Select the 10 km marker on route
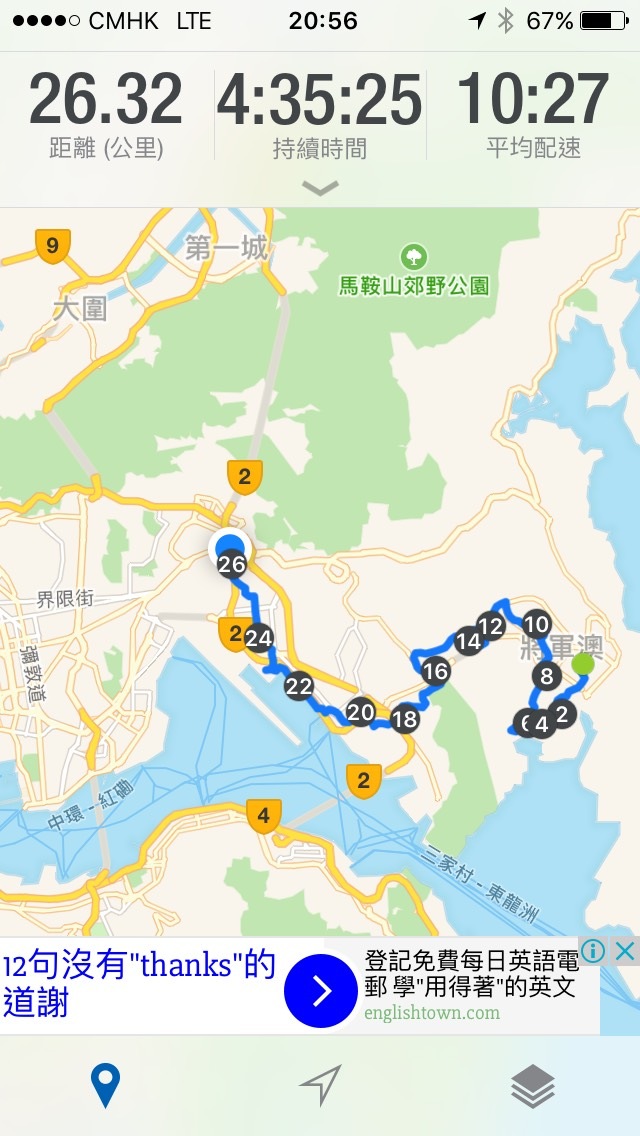 point(536,624)
